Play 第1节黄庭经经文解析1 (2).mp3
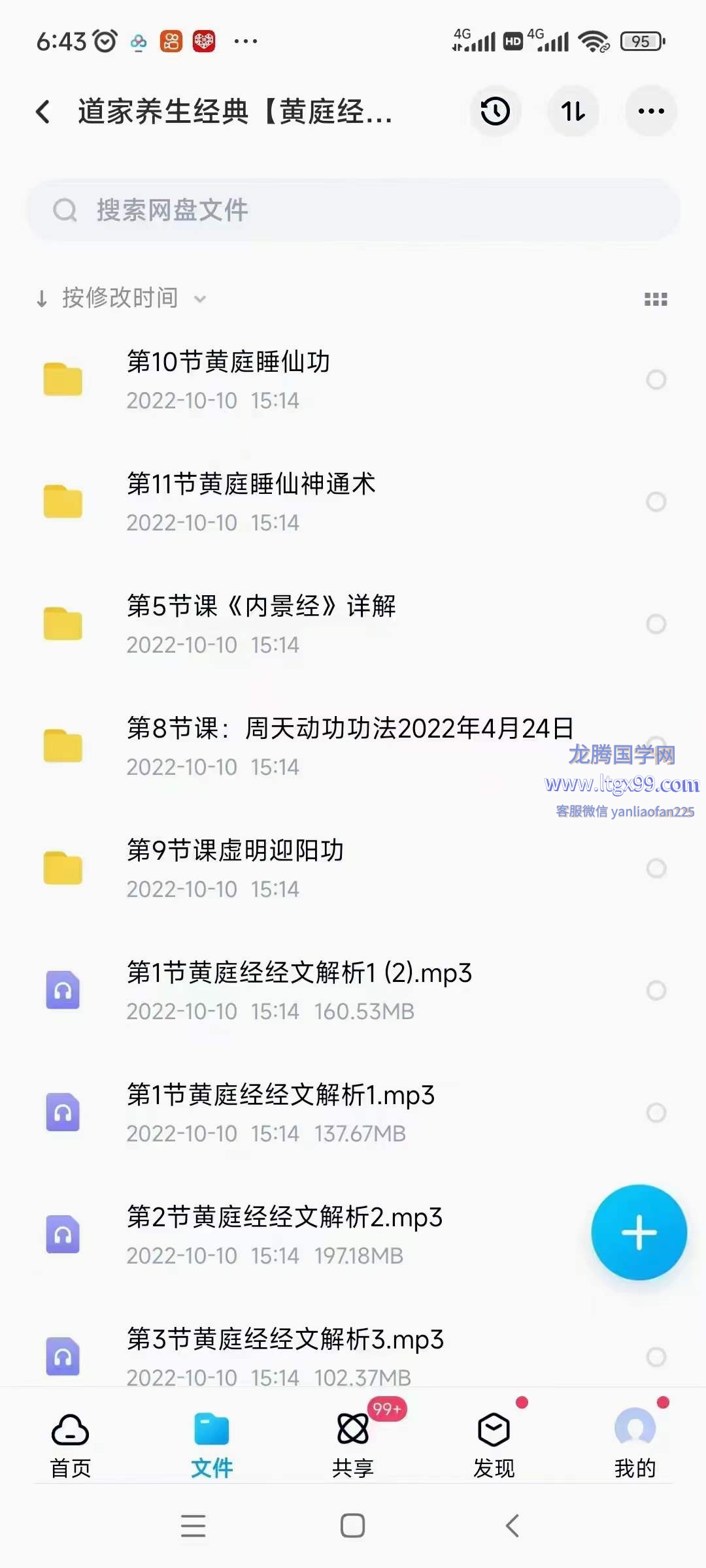Viewport: 706px width, 1568px height. pos(299,990)
